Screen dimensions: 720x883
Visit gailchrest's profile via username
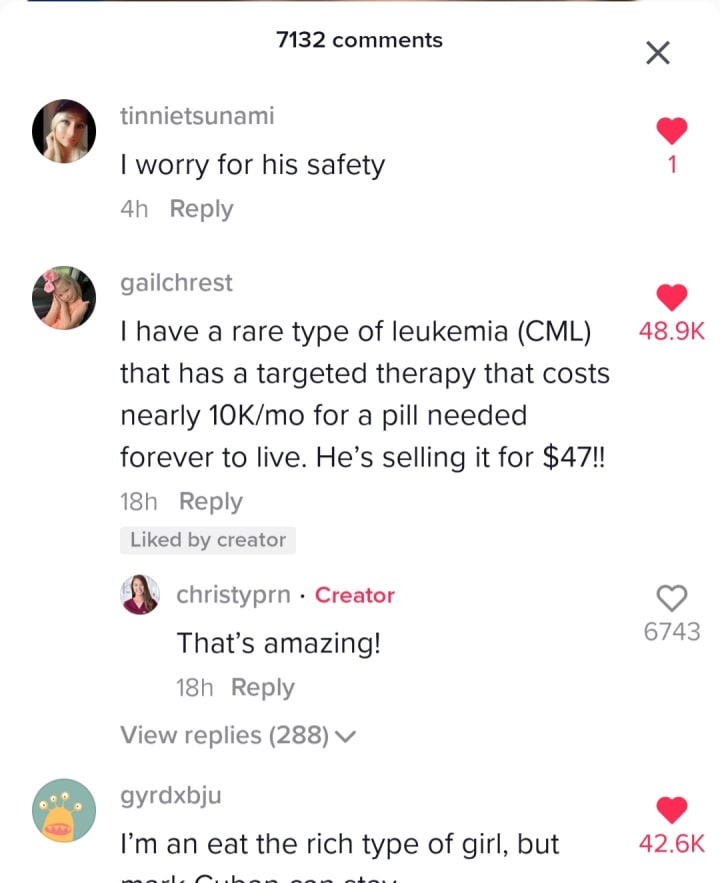tap(176, 283)
